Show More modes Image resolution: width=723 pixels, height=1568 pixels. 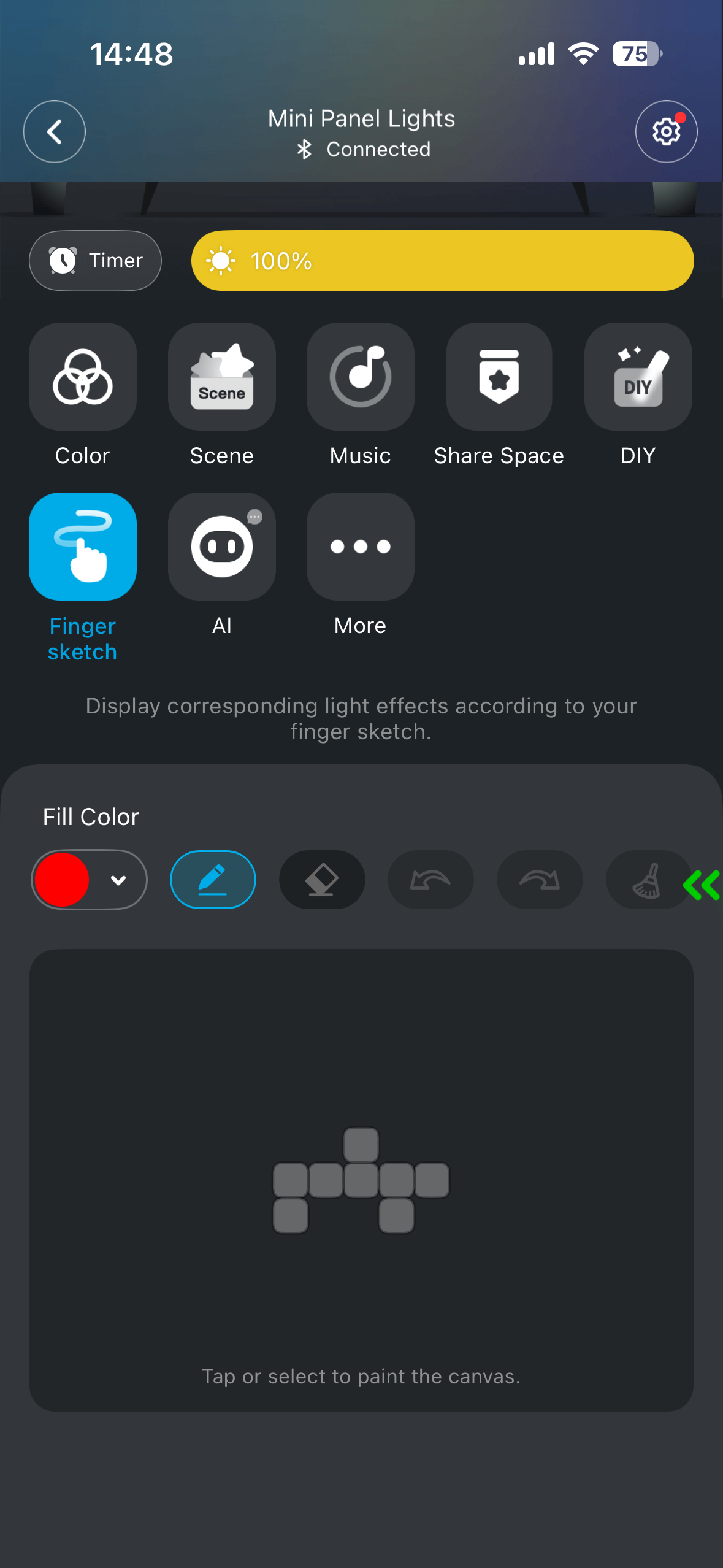360,547
